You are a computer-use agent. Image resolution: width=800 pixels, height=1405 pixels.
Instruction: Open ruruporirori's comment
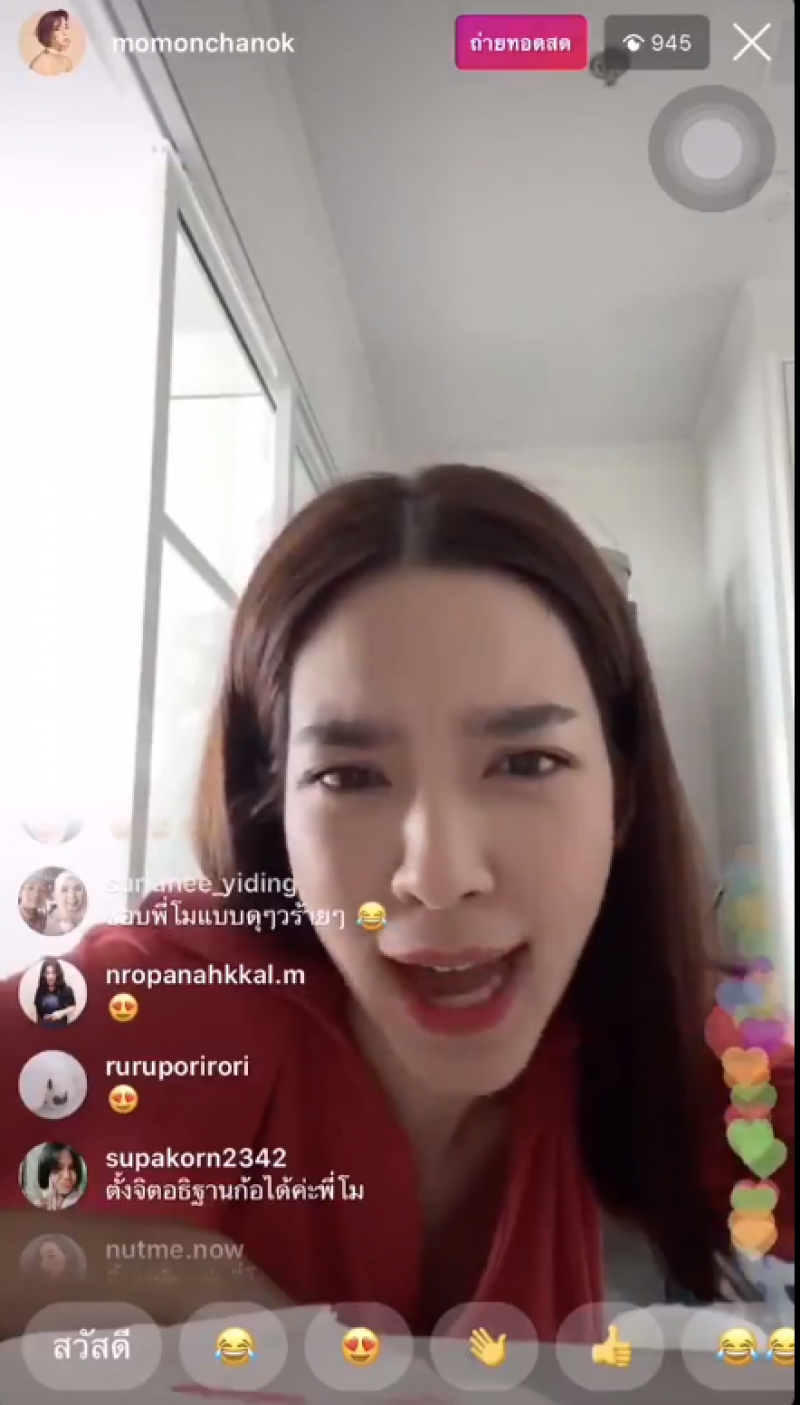click(177, 1082)
